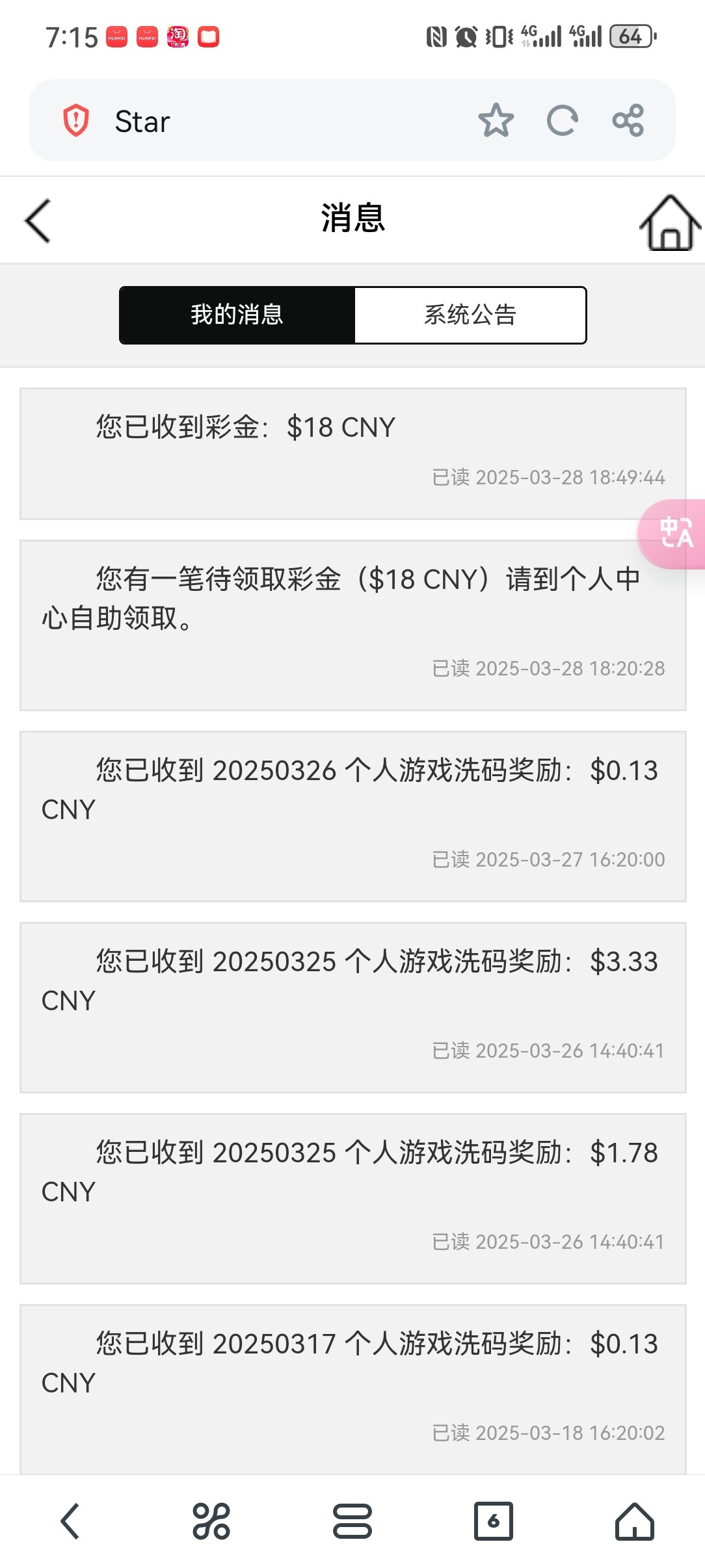Open the browser tabs counter showing 6
Image resolution: width=705 pixels, height=1568 pixels.
pyautogui.click(x=494, y=1521)
